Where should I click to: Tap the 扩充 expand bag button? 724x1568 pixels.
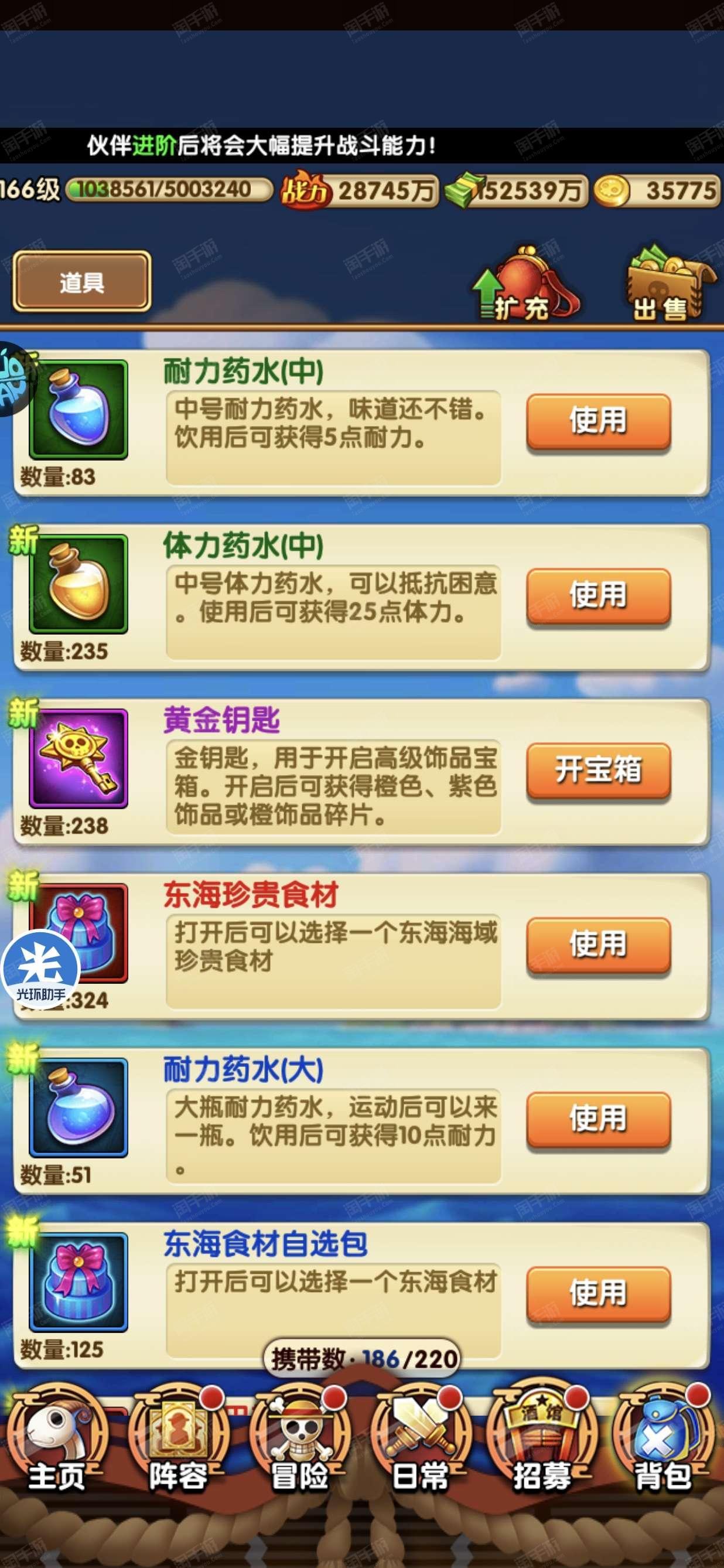pos(526,284)
